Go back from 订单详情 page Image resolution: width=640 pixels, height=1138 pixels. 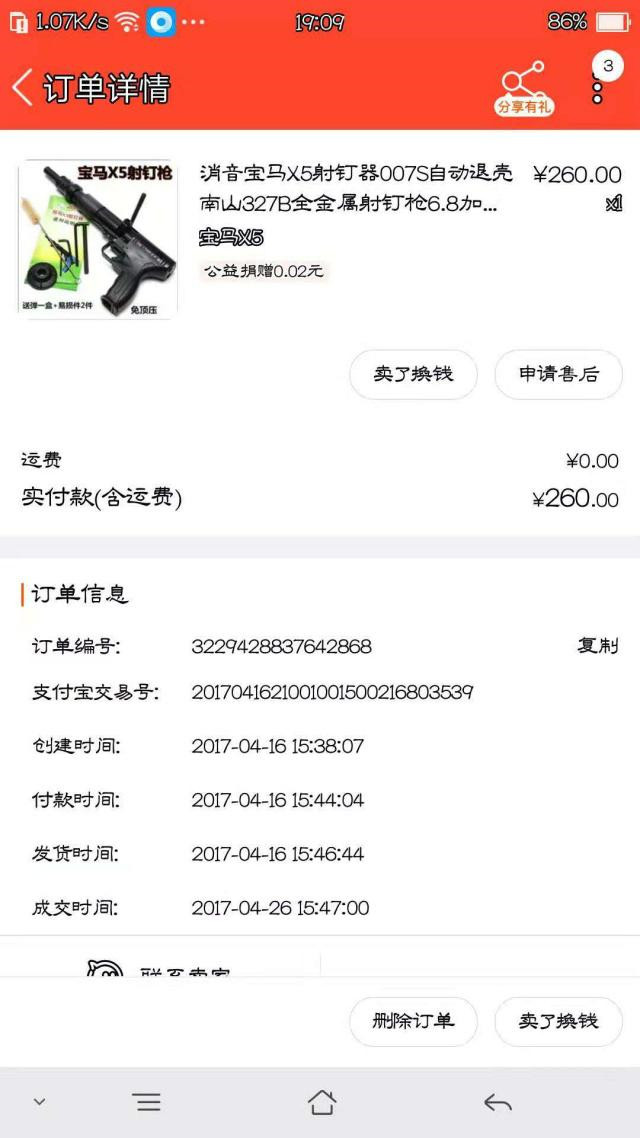[x=22, y=88]
